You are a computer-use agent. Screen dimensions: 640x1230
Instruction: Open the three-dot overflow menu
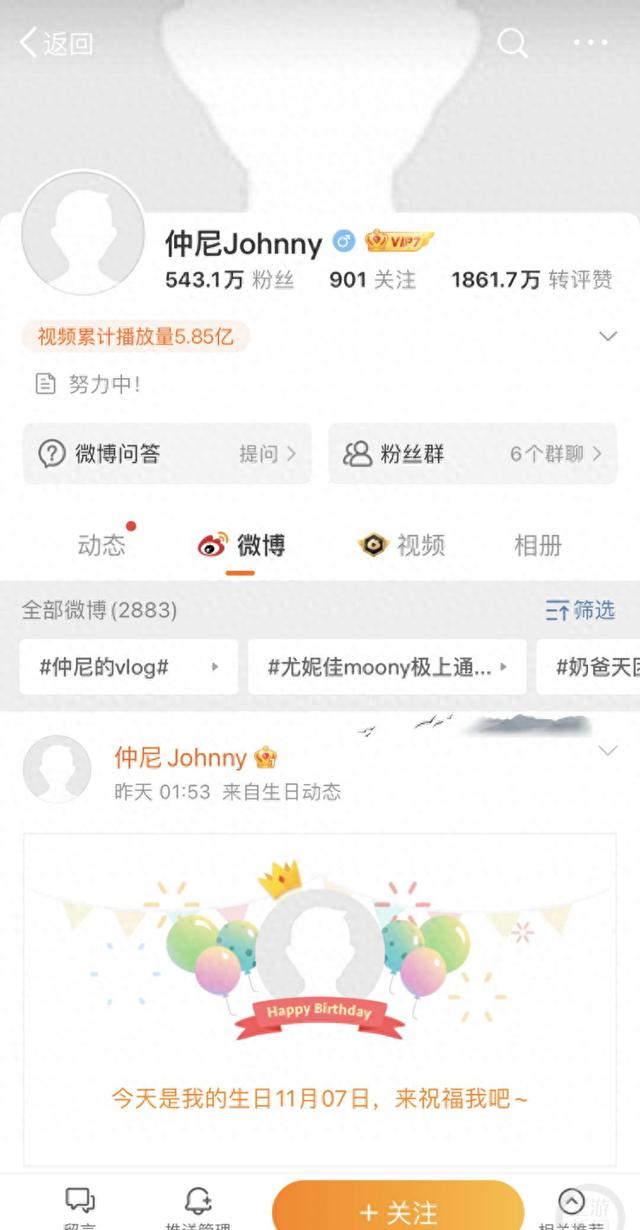tap(590, 42)
